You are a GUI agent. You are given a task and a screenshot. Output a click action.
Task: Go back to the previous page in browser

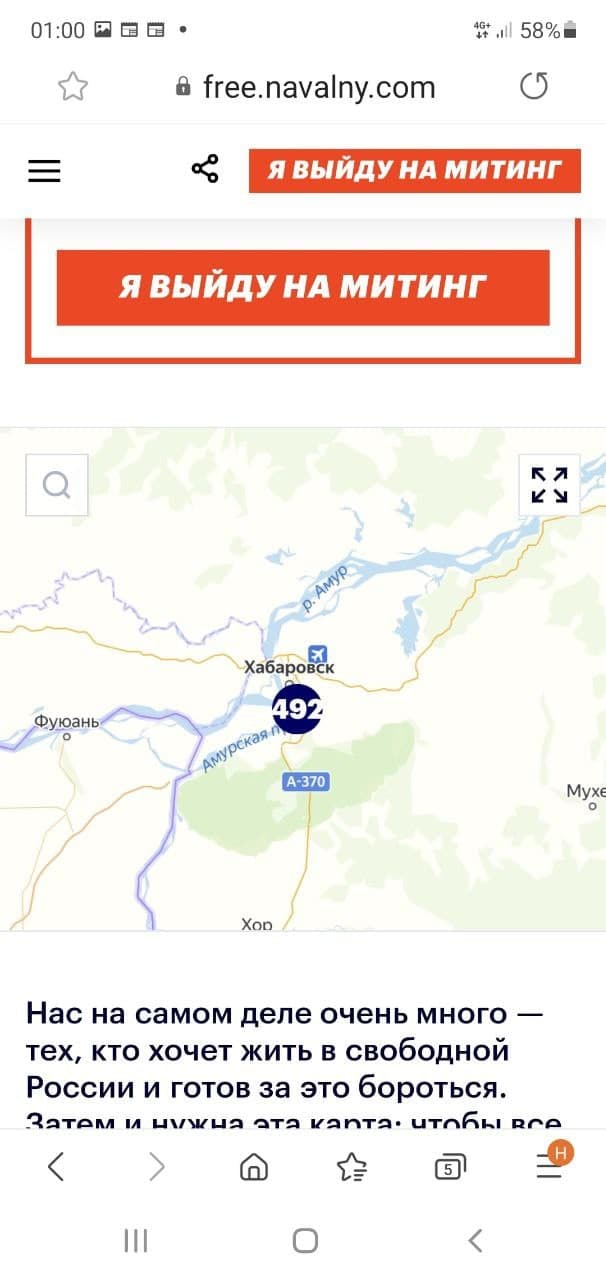coord(56,1166)
